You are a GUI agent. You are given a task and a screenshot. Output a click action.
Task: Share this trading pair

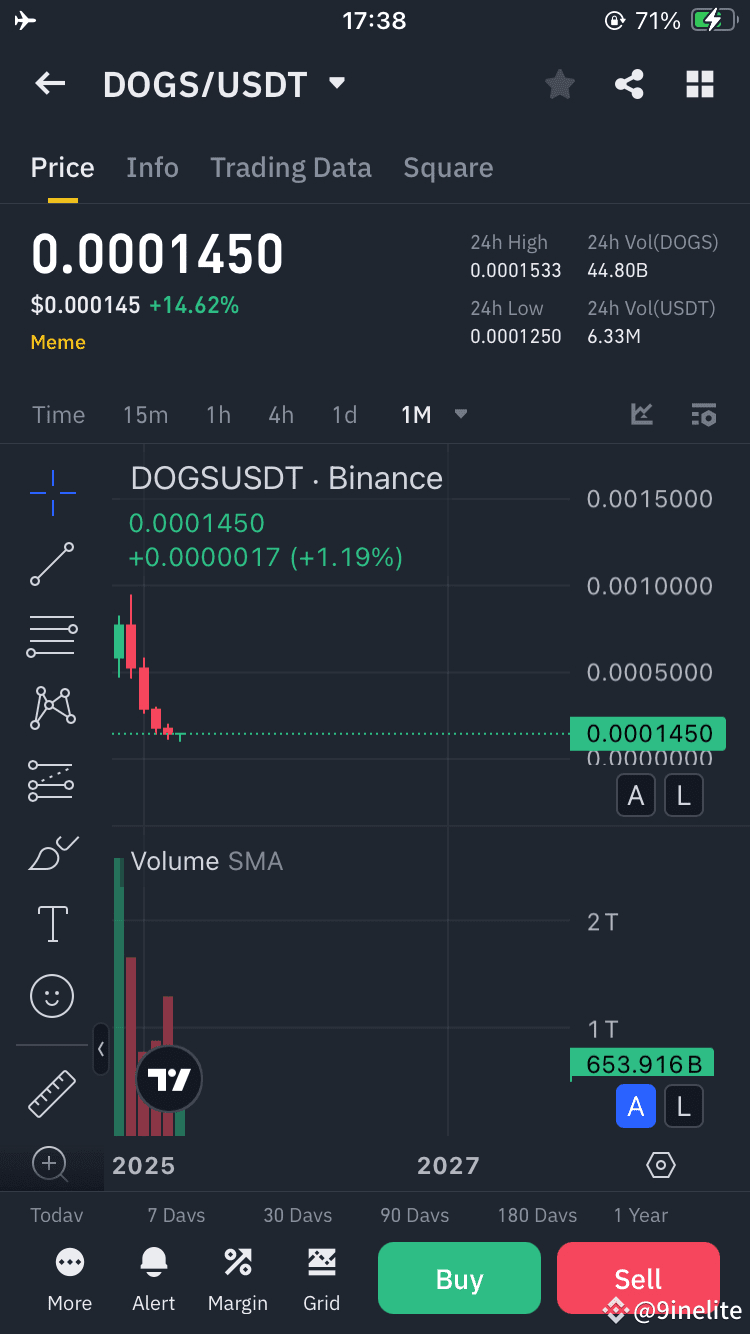coord(629,85)
